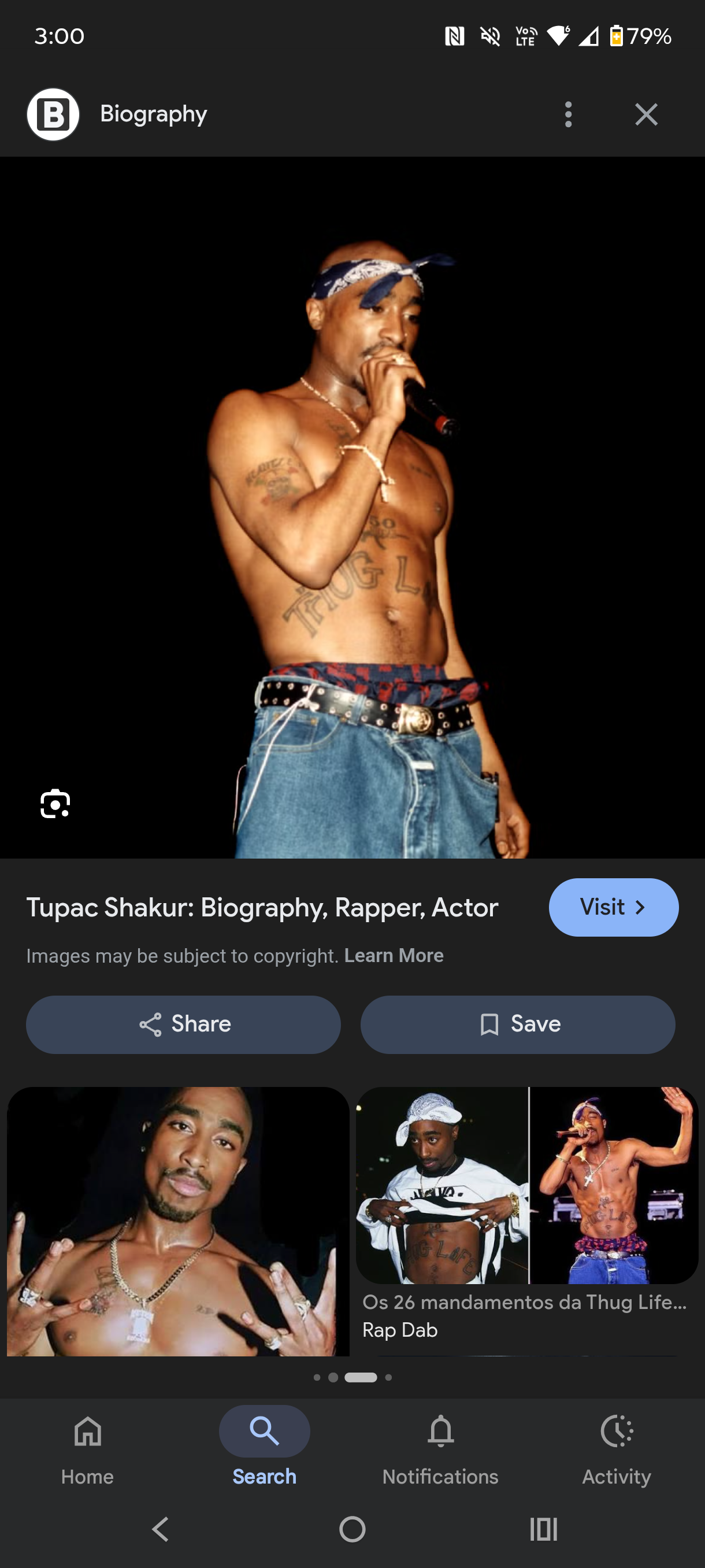Screen dimensions: 705x1568
Task: Go Home using the house icon
Action: click(88, 1432)
